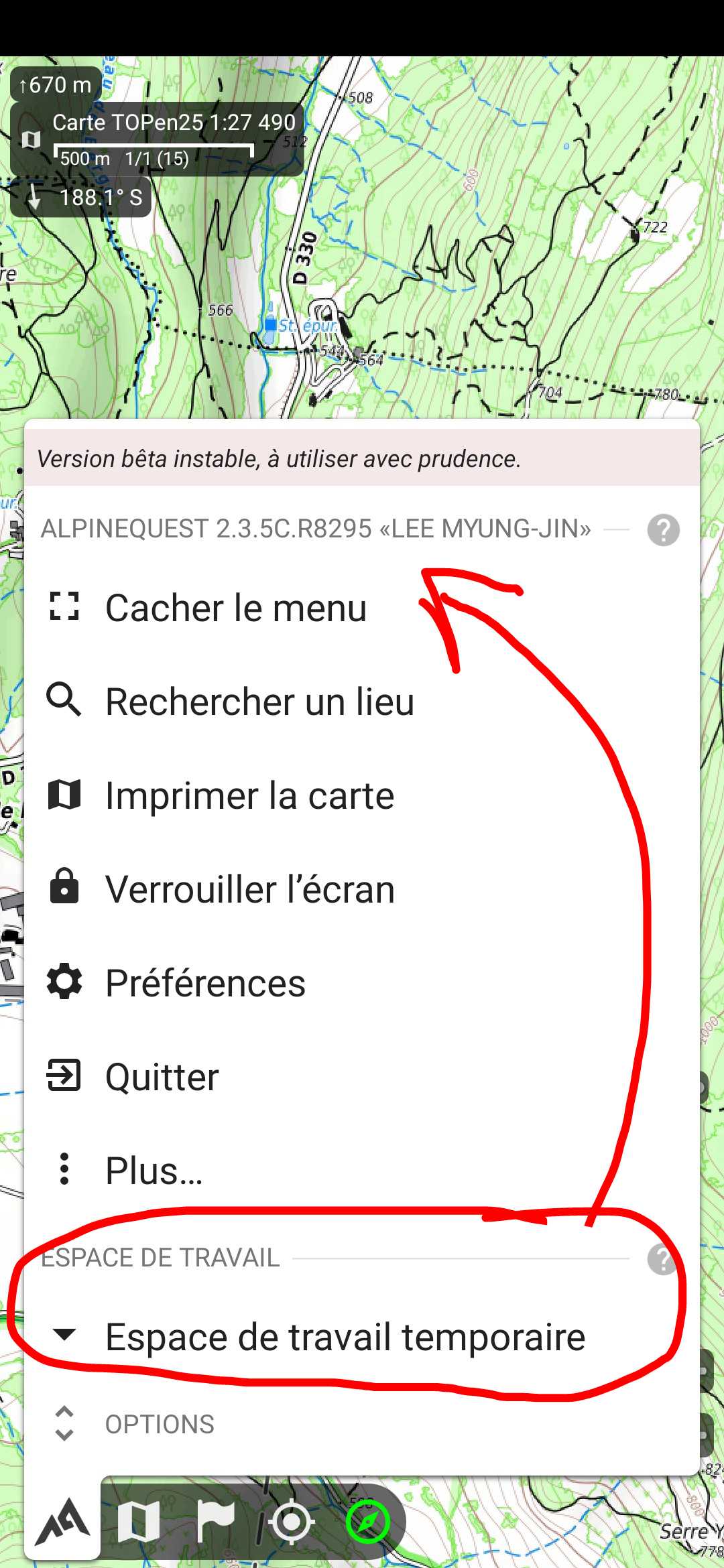Tap the green compass orientation icon
The image size is (724, 1568).
pyautogui.click(x=368, y=1521)
